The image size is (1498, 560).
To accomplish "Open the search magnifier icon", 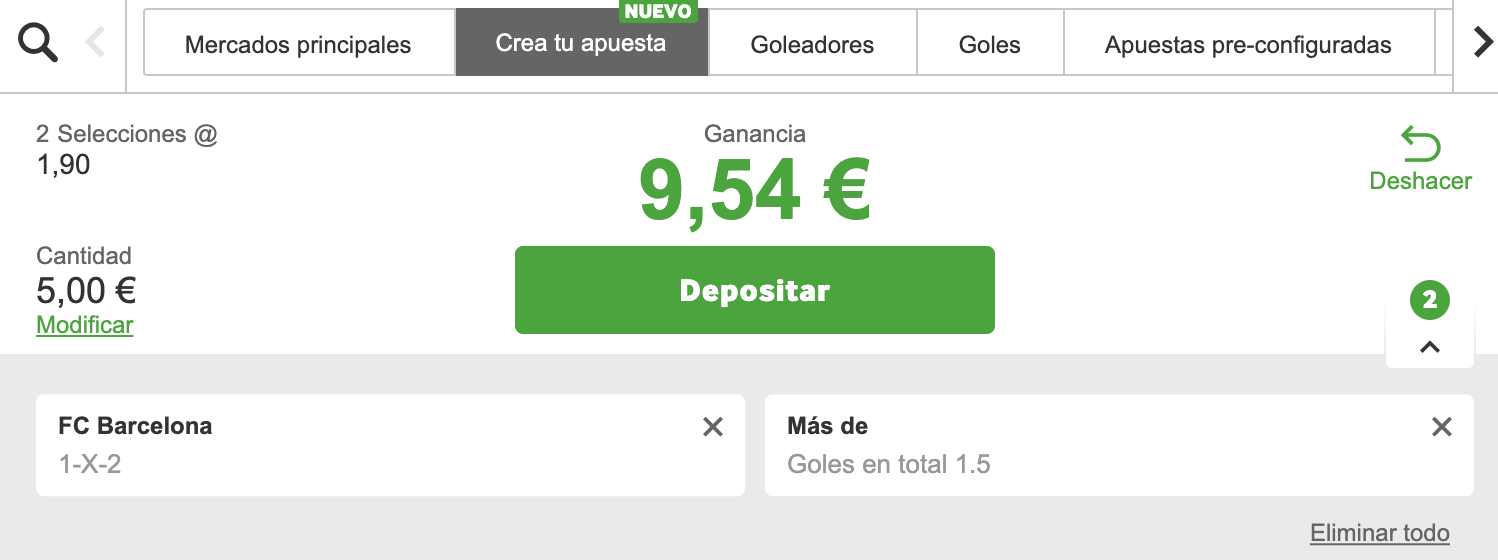I will click(38, 44).
